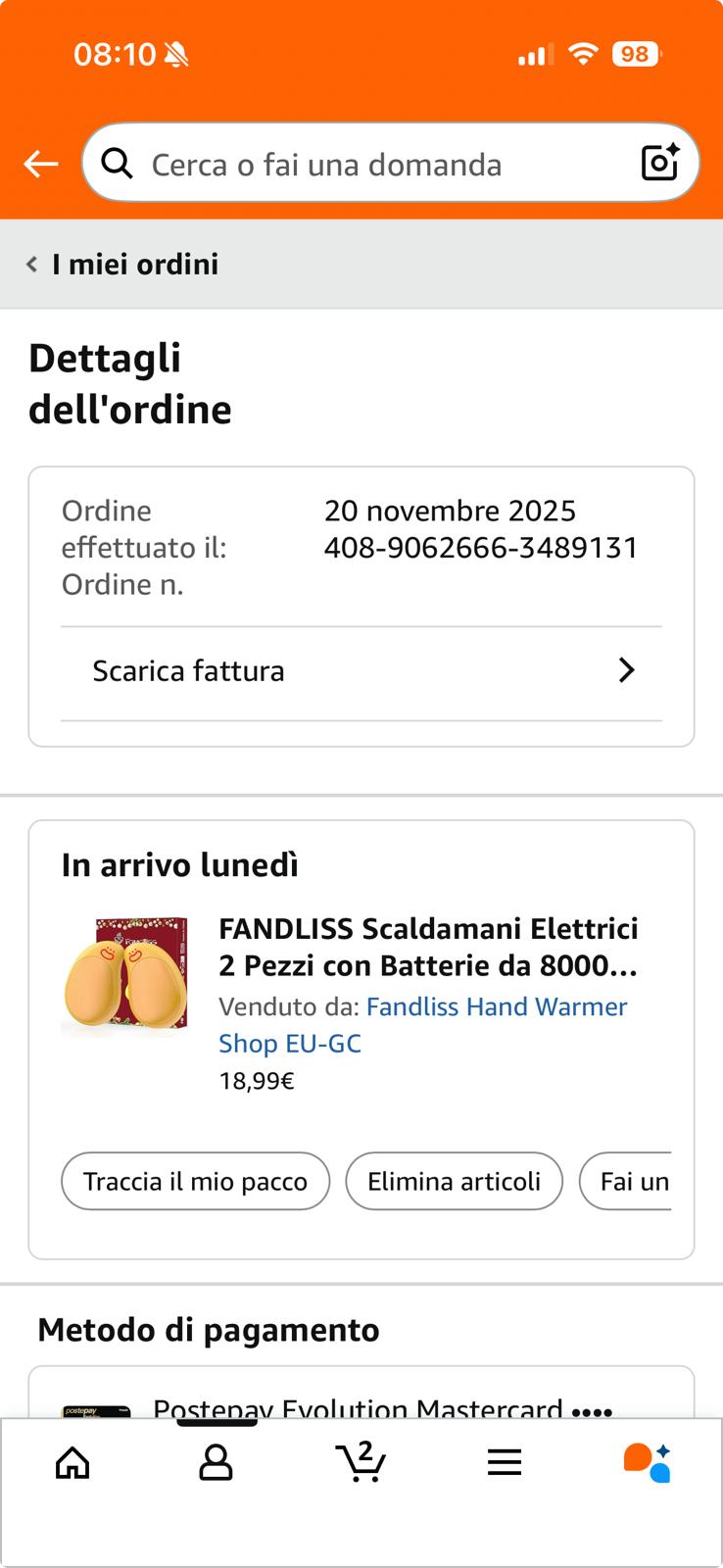
Task: Go back with the top arrow
Action: click(x=41, y=164)
